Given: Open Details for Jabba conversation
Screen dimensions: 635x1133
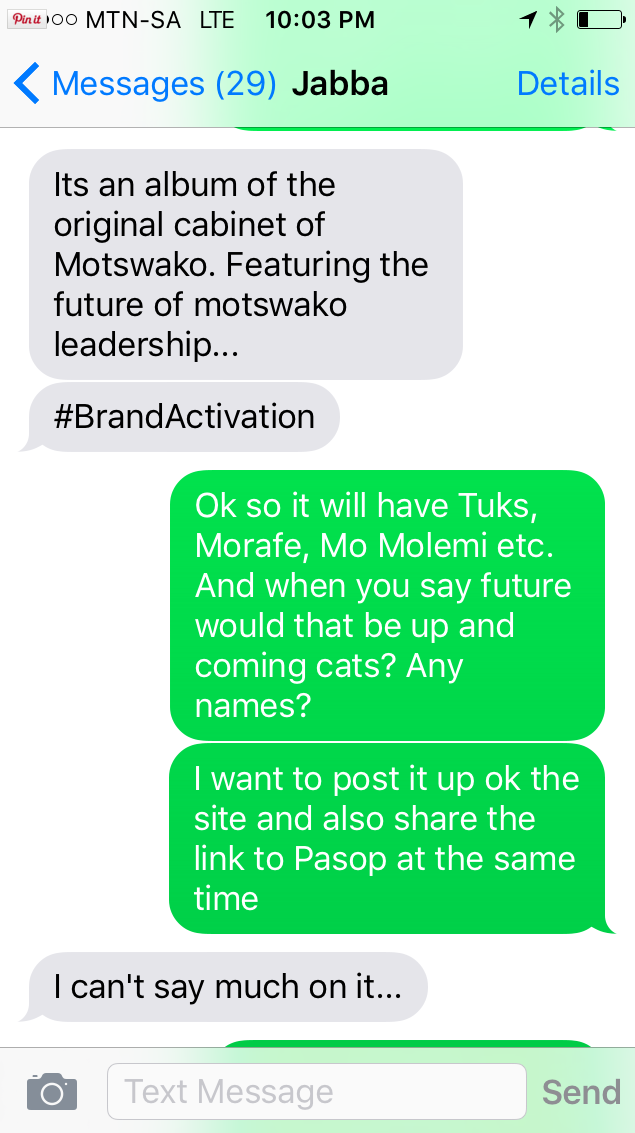Looking at the screenshot, I should (x=568, y=85).
